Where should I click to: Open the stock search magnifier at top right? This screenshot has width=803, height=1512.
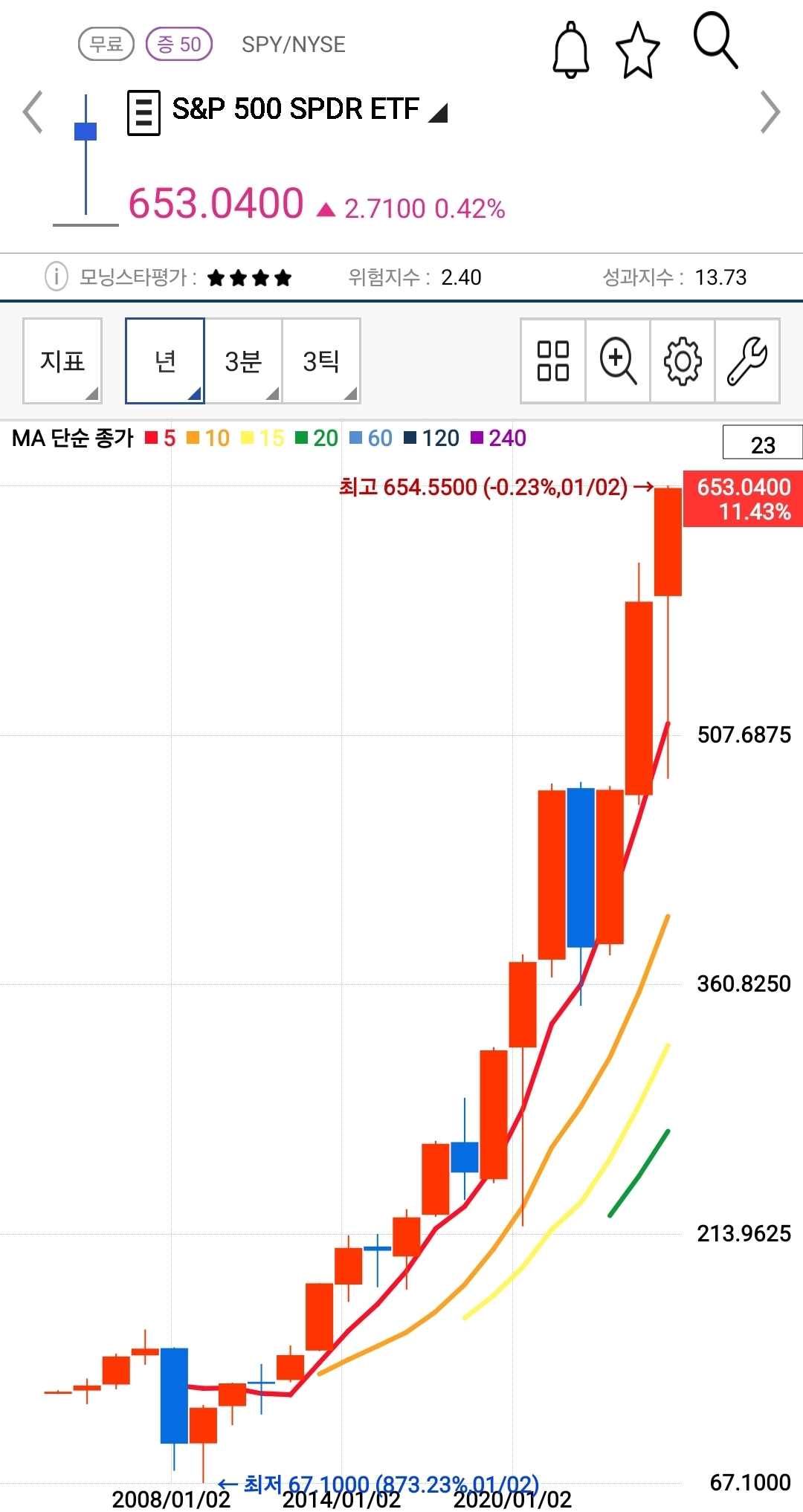pos(715,45)
